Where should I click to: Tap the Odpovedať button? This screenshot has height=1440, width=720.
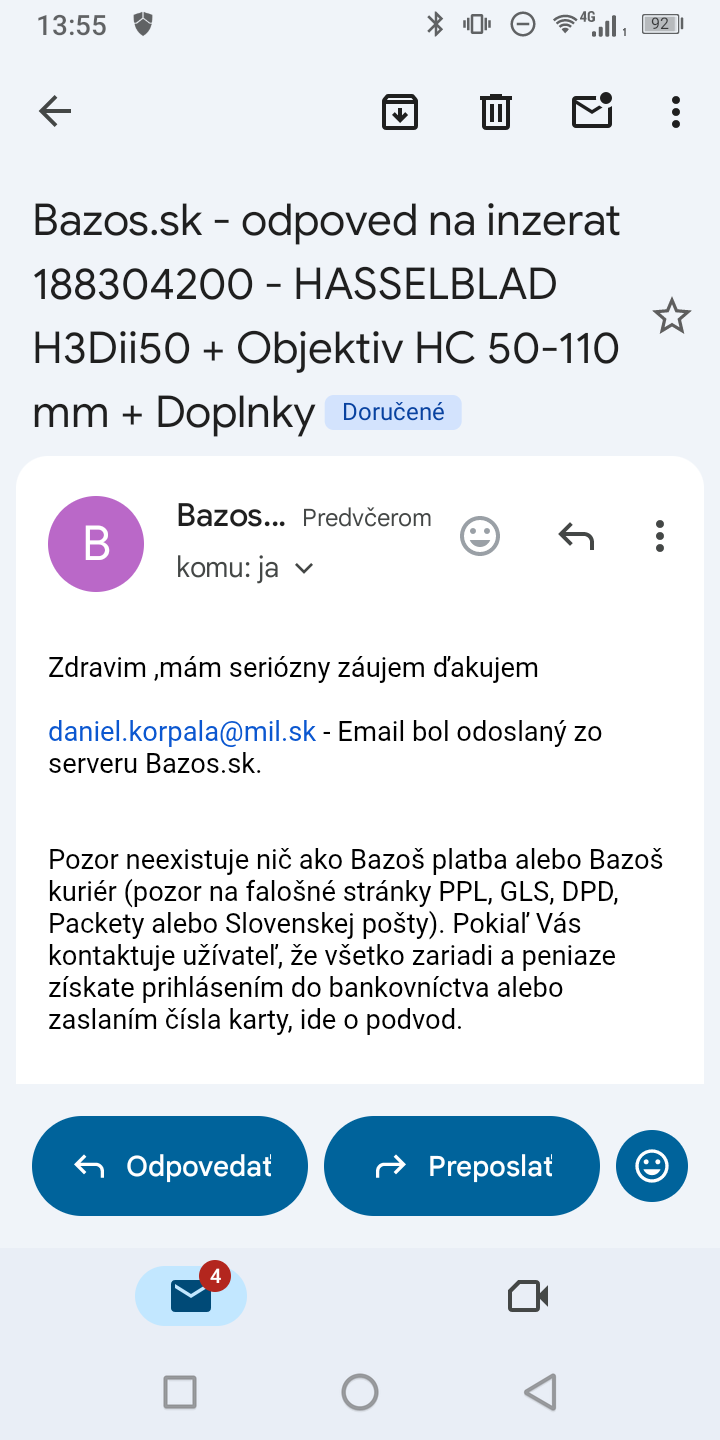coord(170,1166)
